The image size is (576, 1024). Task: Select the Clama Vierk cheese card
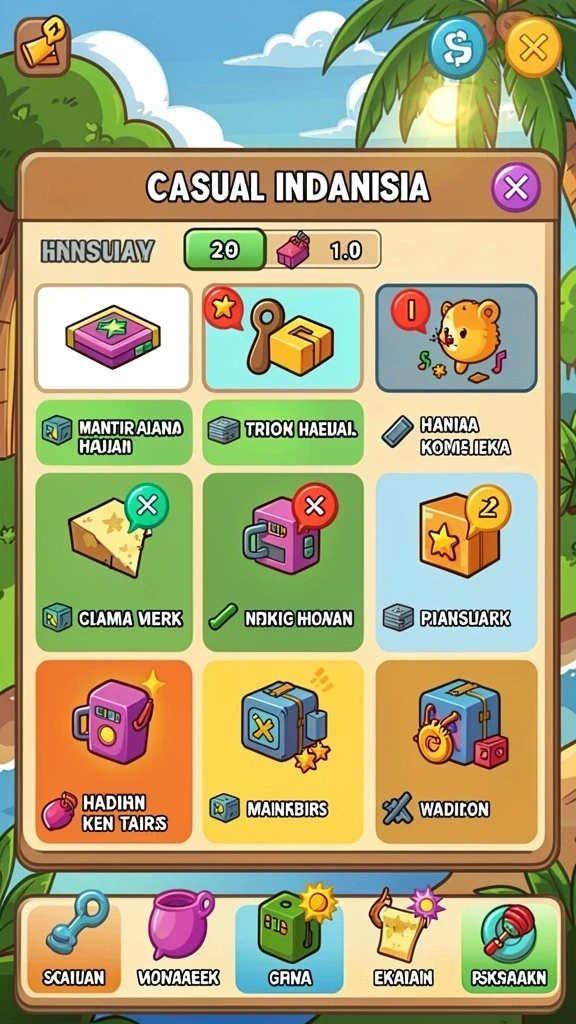click(114, 562)
